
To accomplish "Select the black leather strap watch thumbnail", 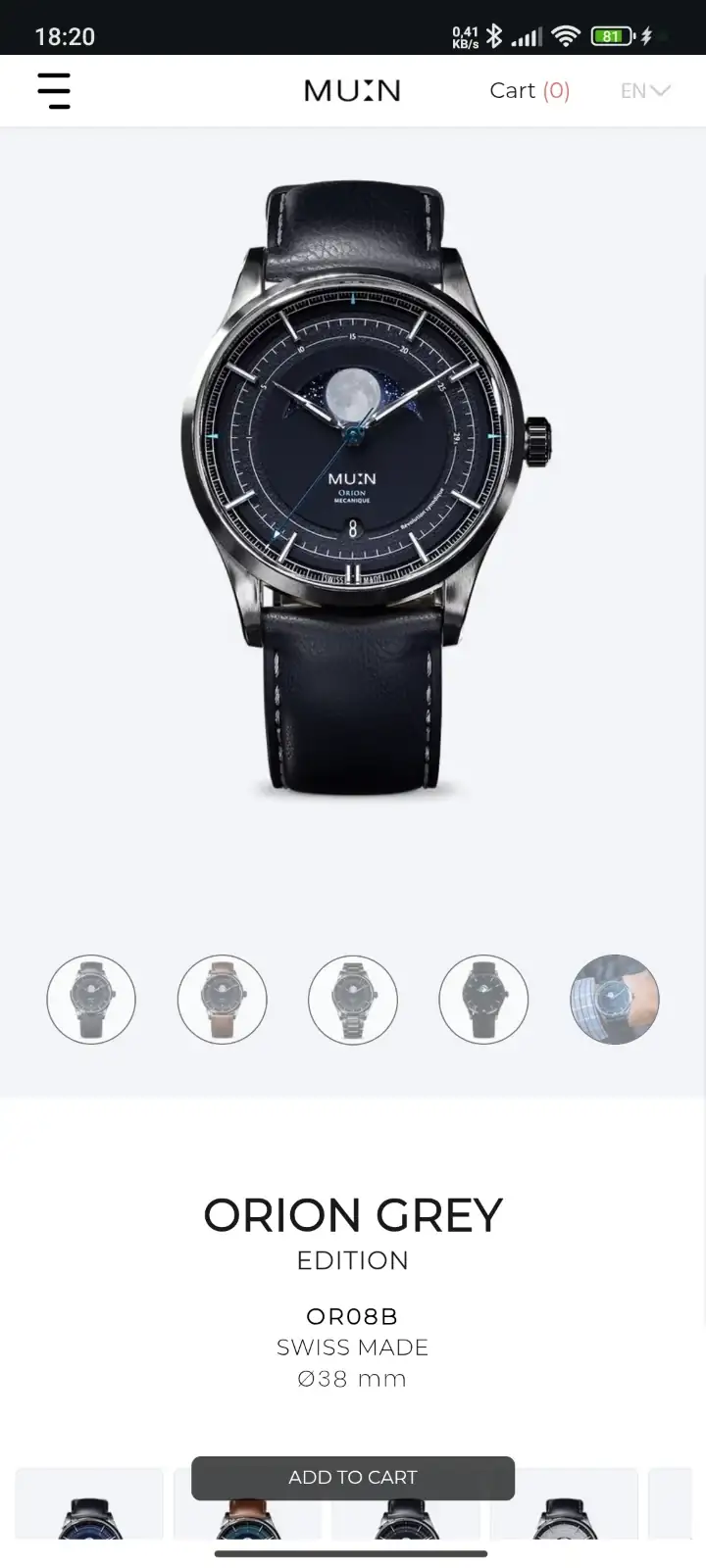I will click(91, 1000).
